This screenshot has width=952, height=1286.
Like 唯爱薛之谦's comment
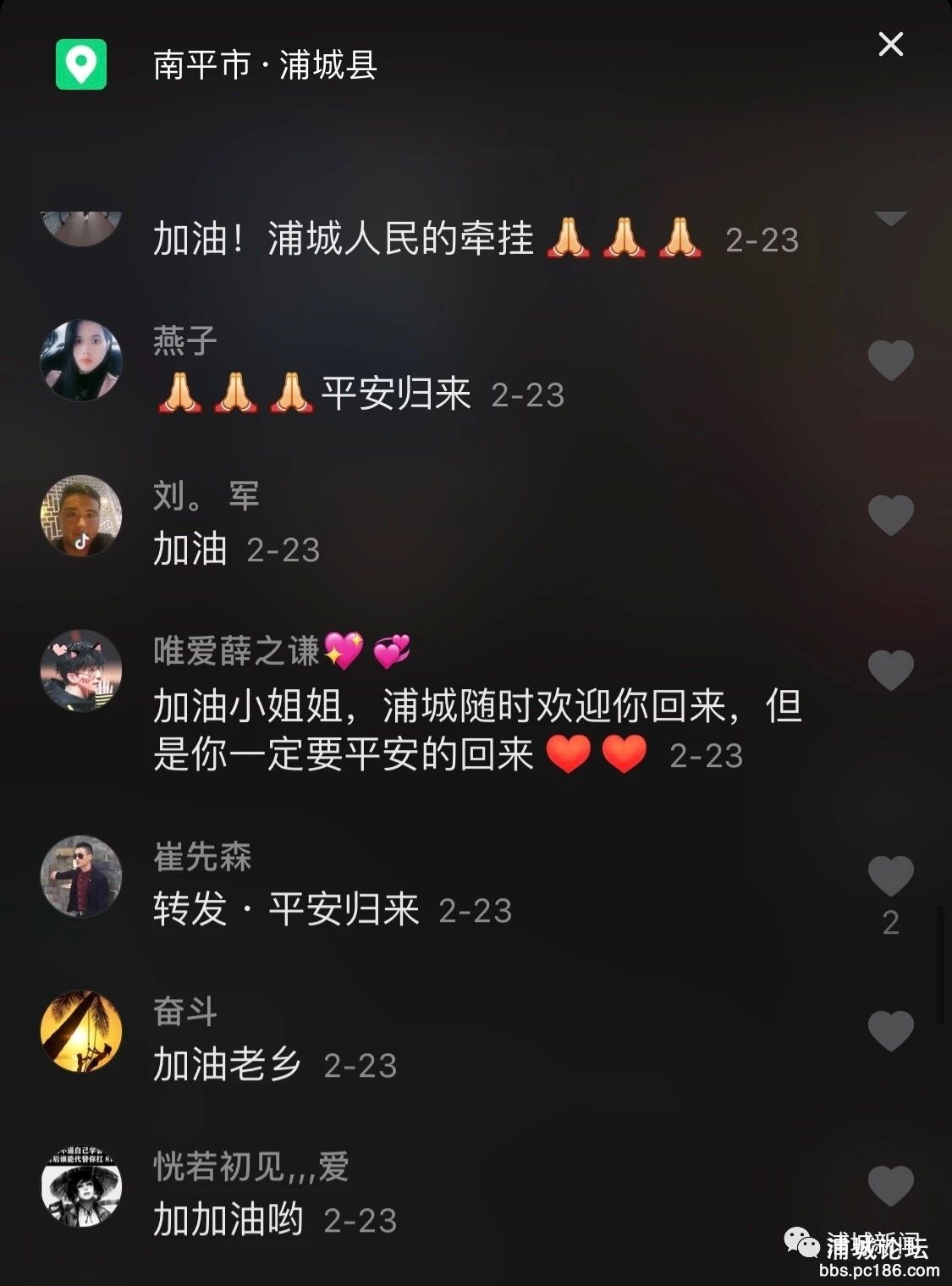point(890,671)
